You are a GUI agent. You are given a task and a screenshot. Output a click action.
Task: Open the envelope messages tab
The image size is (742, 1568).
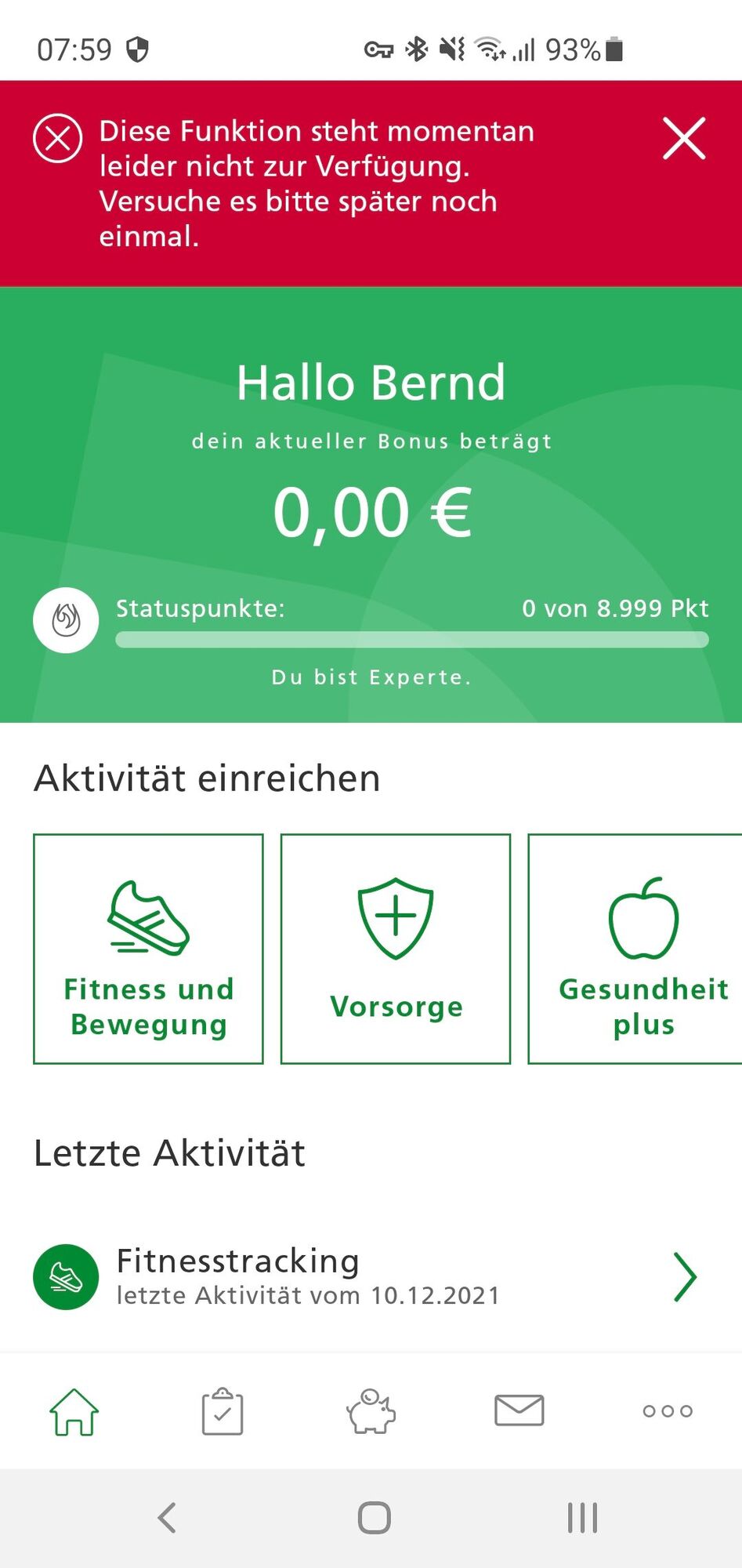(519, 1411)
